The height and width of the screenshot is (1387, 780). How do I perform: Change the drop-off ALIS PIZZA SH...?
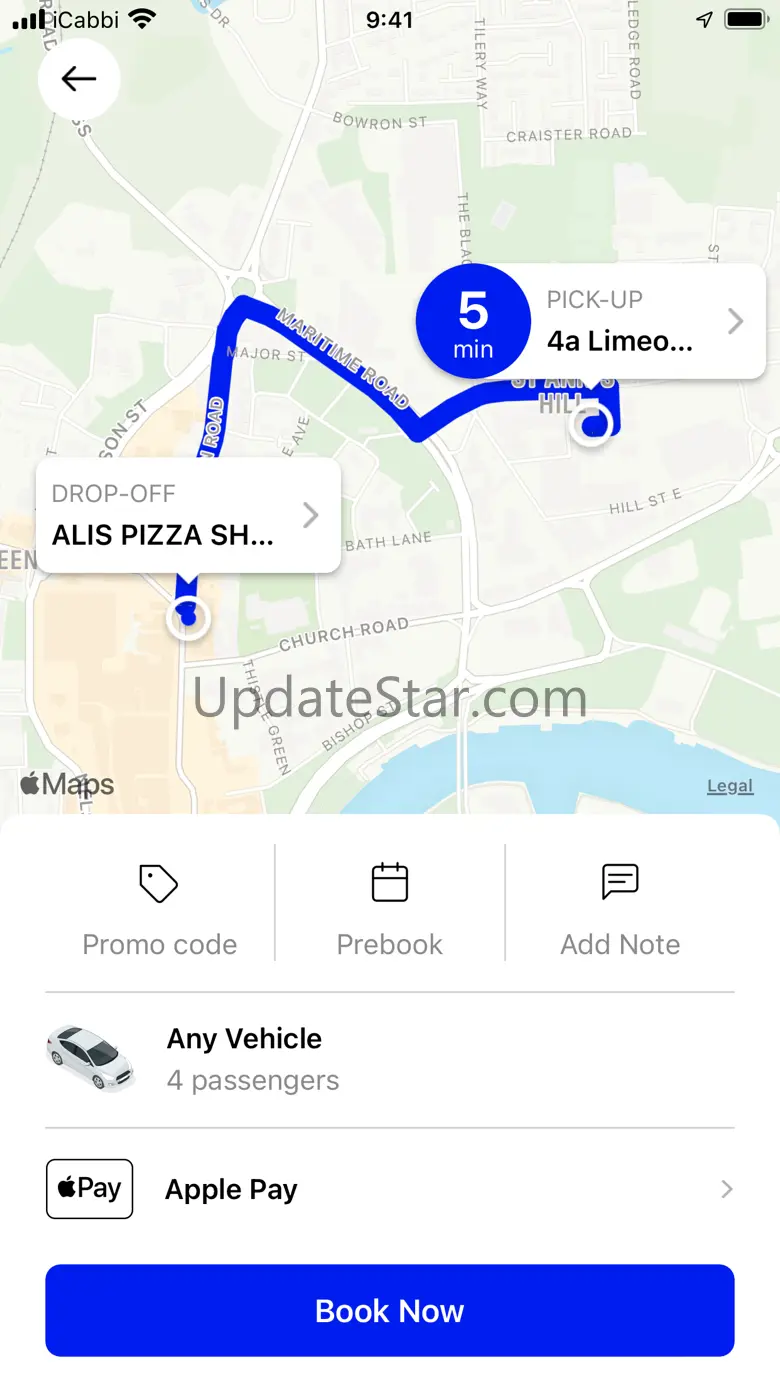[188, 516]
